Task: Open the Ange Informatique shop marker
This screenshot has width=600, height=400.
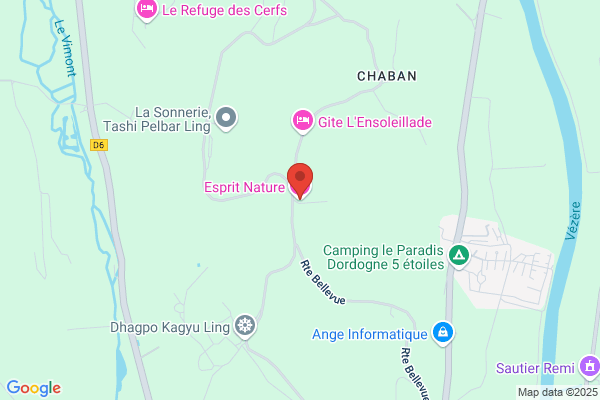Action: [x=443, y=333]
